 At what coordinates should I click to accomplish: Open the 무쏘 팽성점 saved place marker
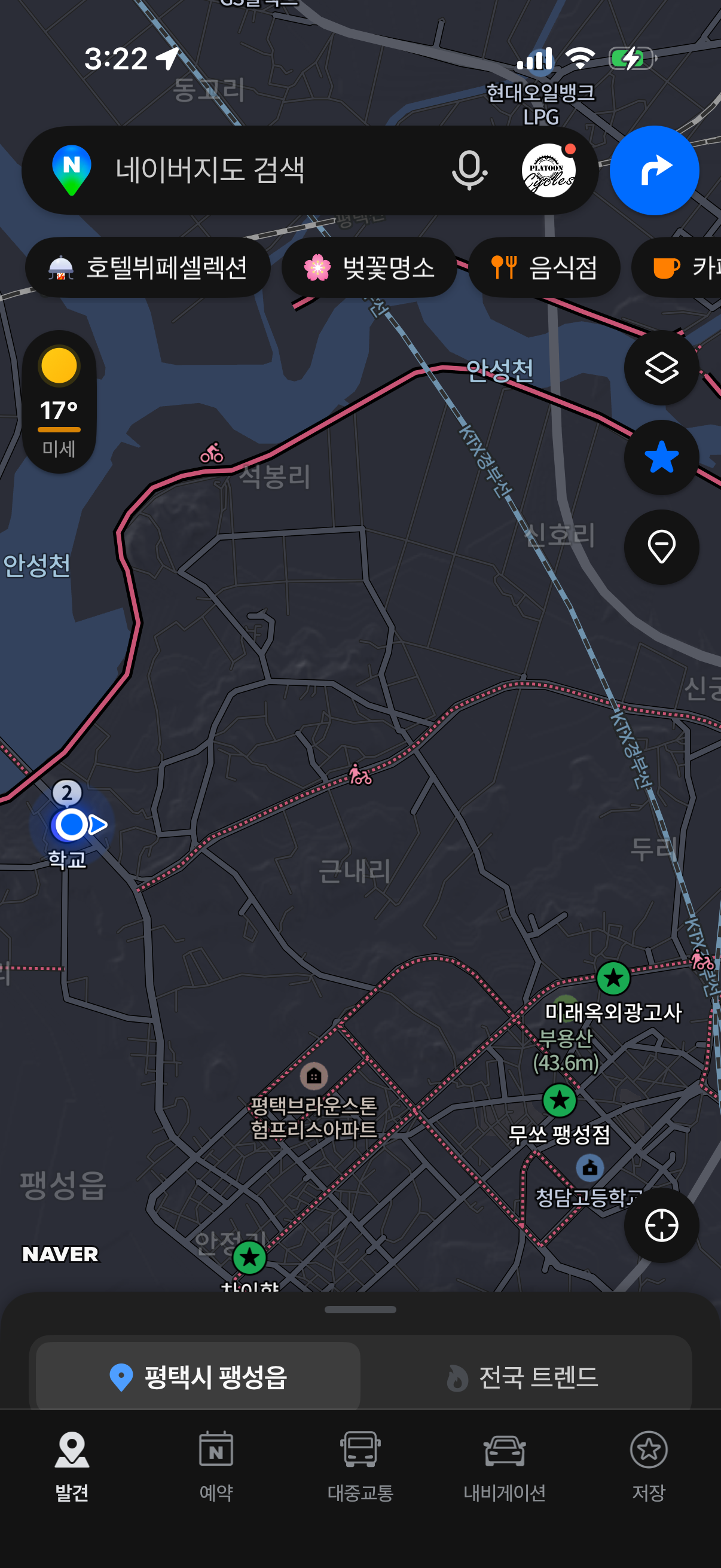point(559,1100)
